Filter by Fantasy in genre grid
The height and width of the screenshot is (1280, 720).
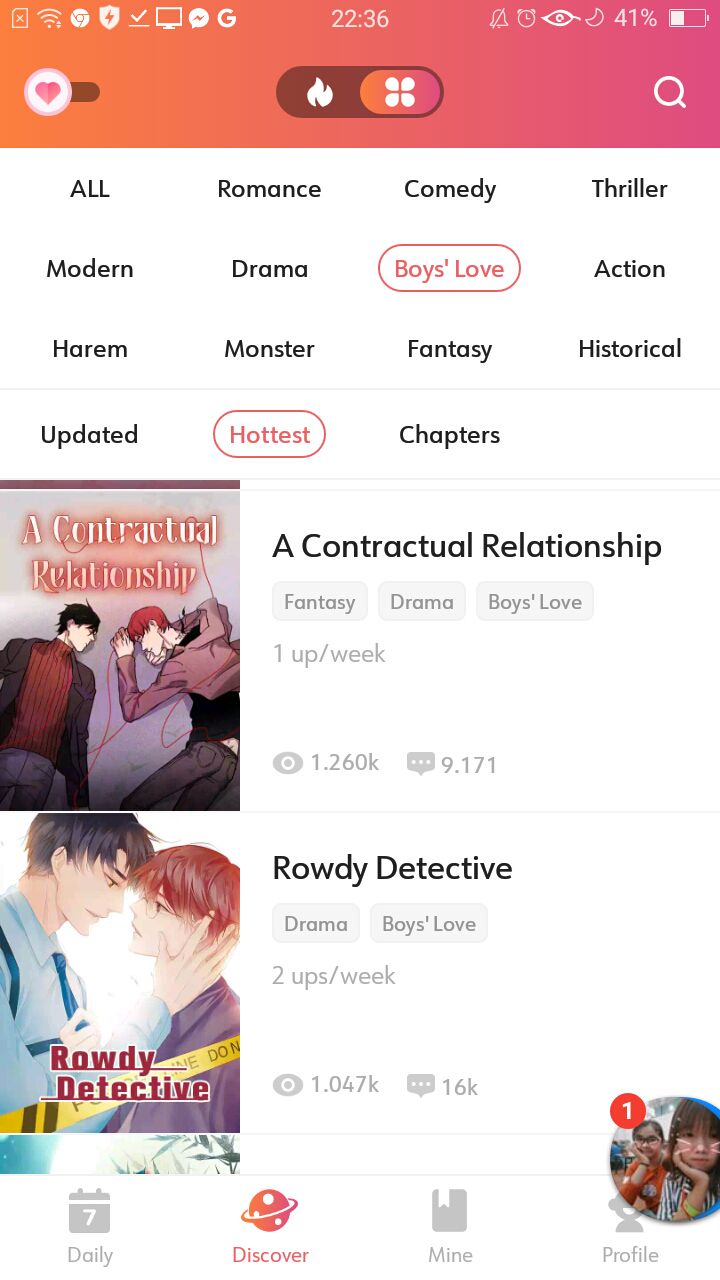[x=450, y=349]
